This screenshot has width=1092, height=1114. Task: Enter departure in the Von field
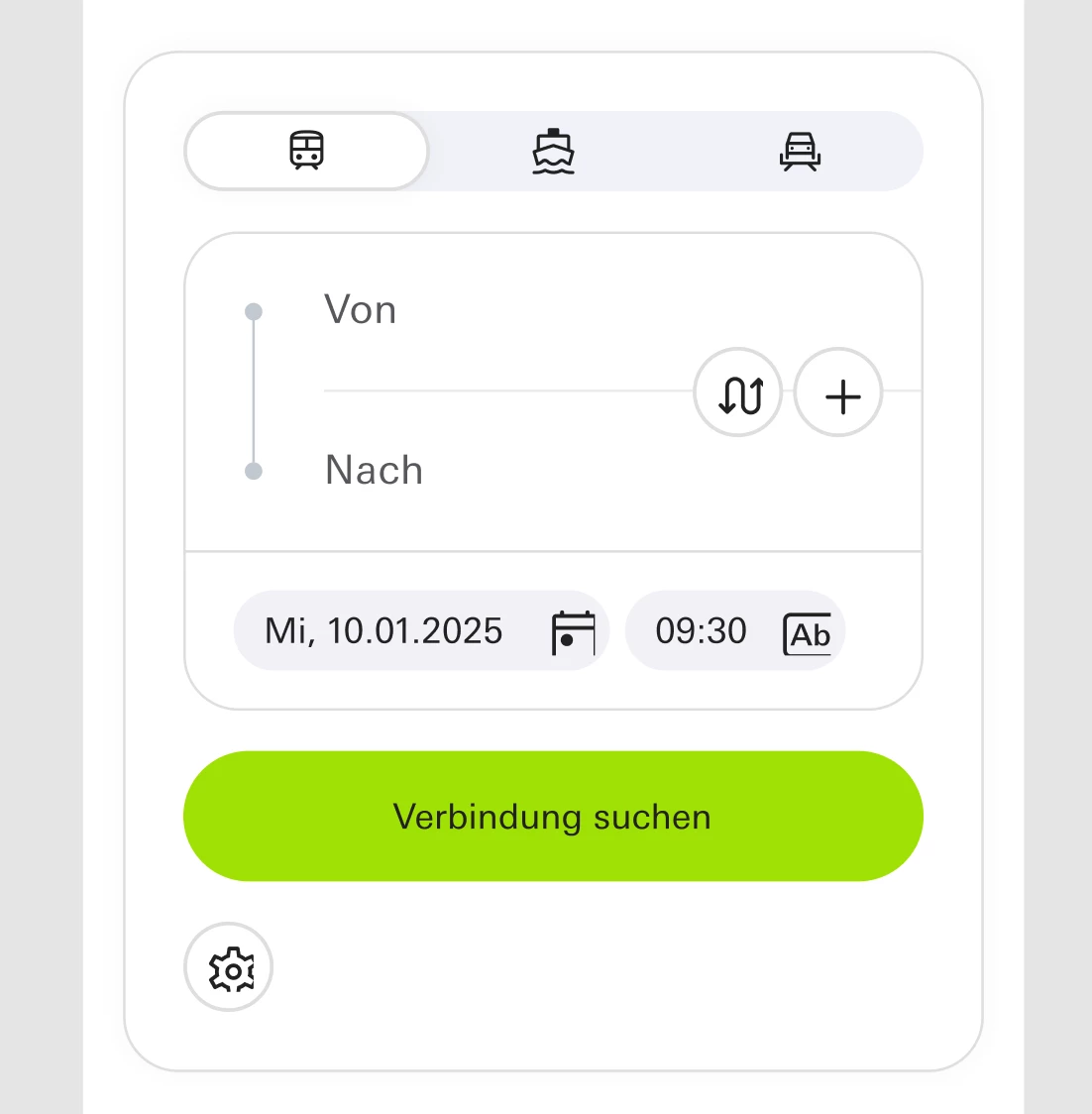pyautogui.click(x=495, y=310)
